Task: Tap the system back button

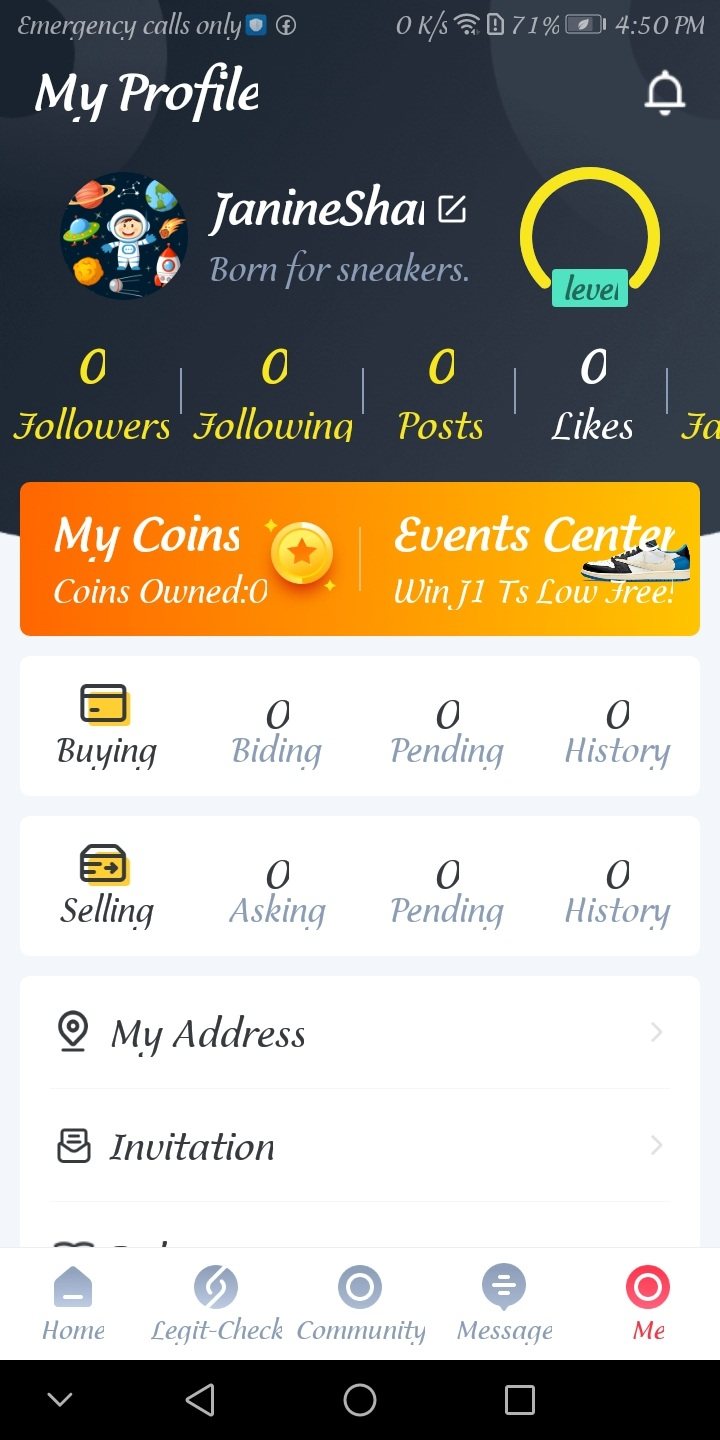Action: tap(200, 1400)
